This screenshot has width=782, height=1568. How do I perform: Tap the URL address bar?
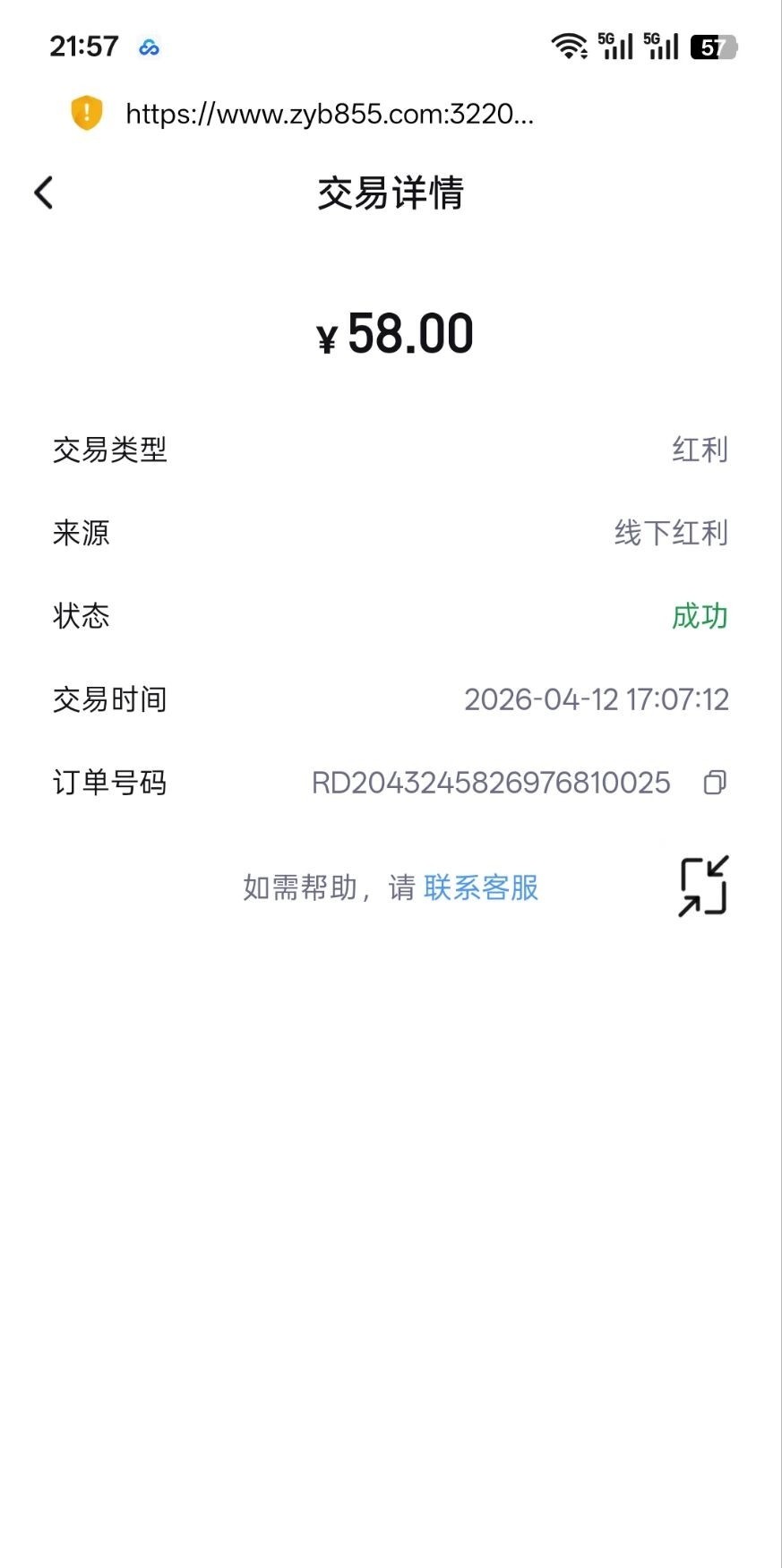tap(330, 114)
